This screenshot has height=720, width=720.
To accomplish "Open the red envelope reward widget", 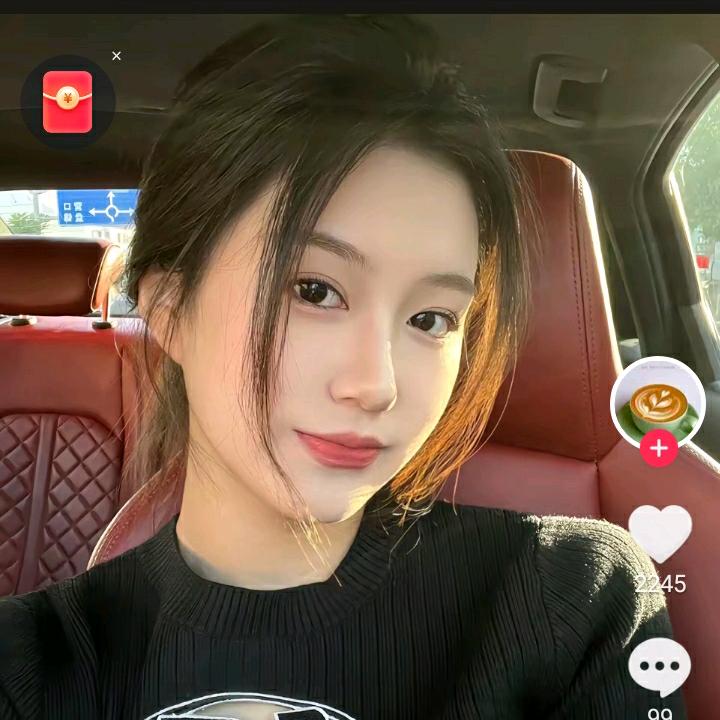I will coord(67,102).
